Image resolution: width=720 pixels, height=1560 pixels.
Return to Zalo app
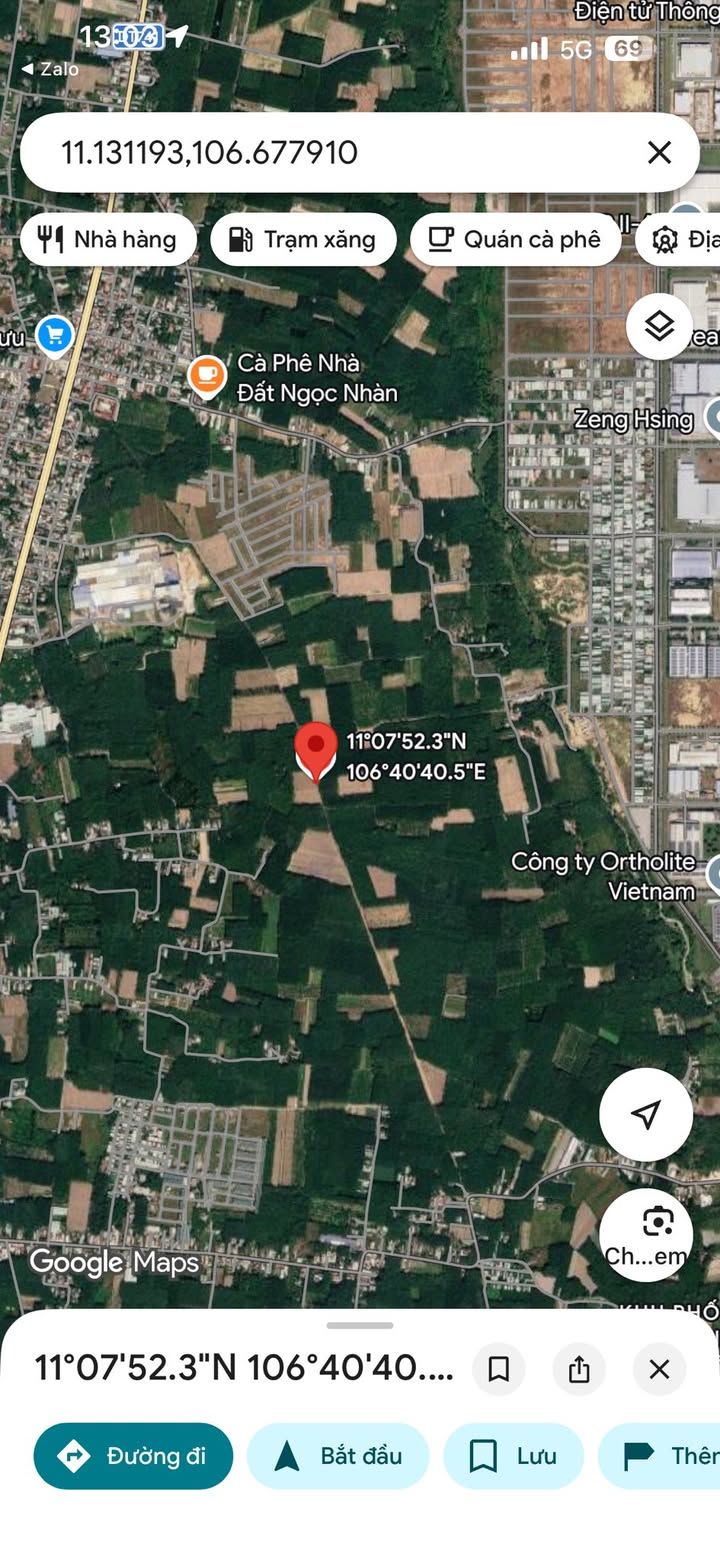[50, 69]
